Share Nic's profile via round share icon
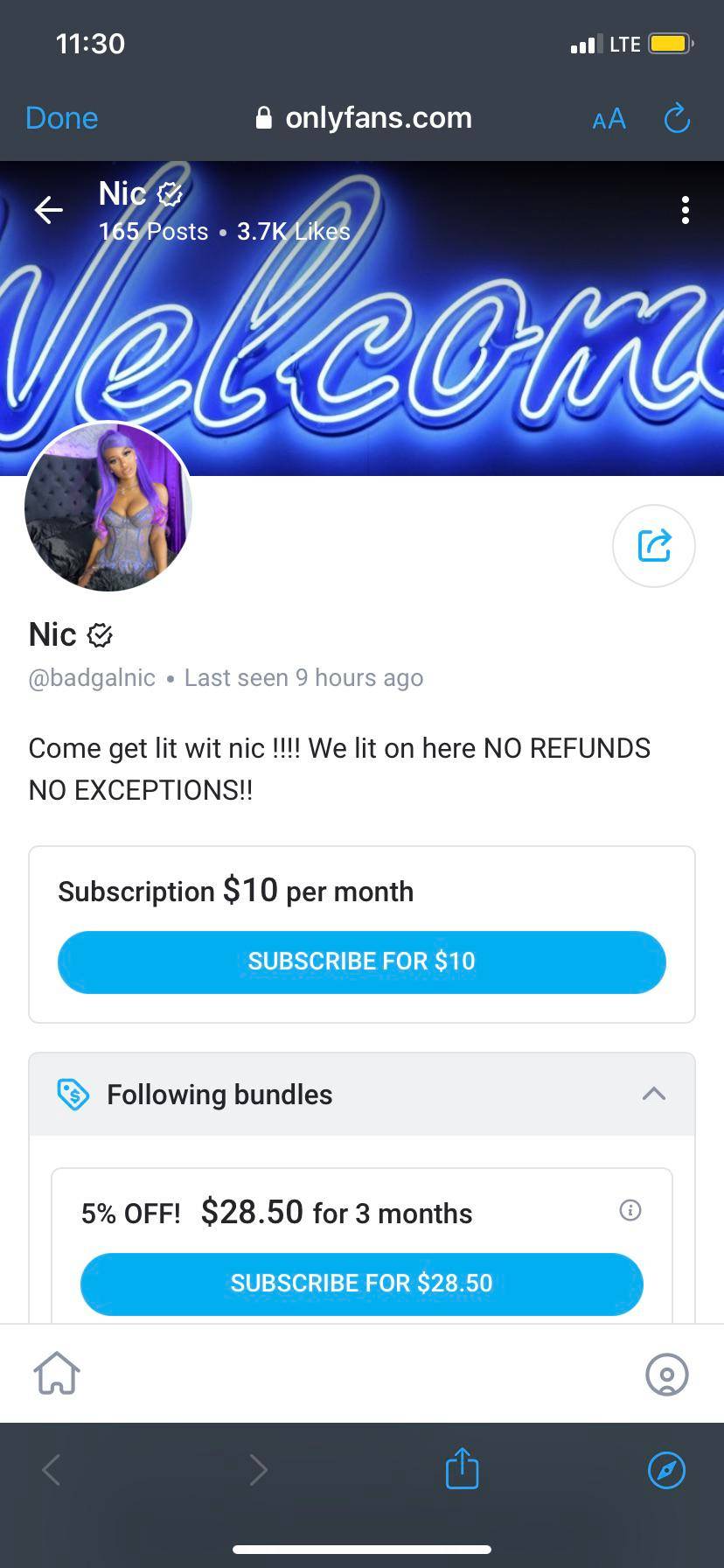The image size is (724, 1568). tap(653, 545)
